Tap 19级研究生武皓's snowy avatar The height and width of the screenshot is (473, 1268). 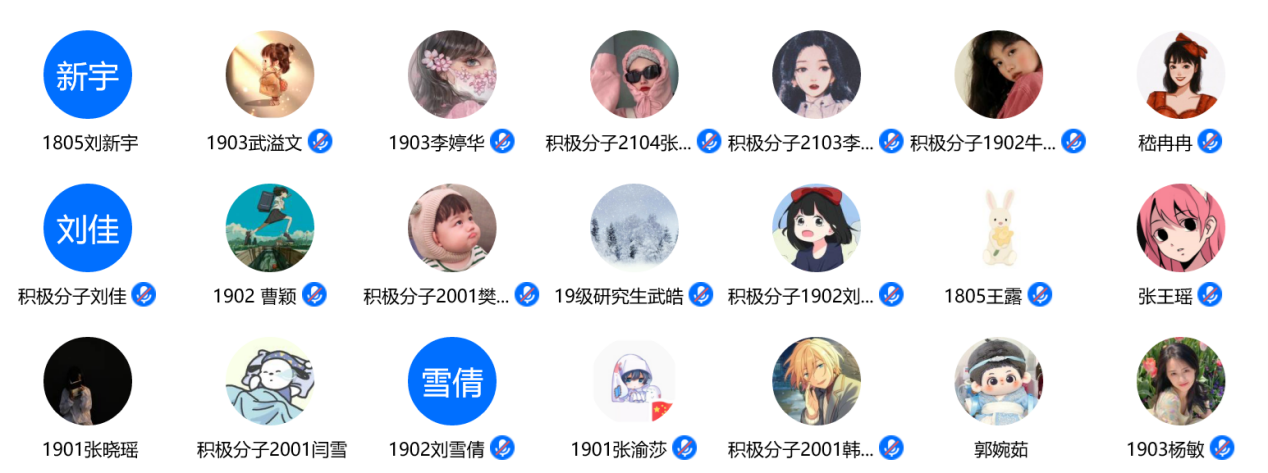(634, 228)
